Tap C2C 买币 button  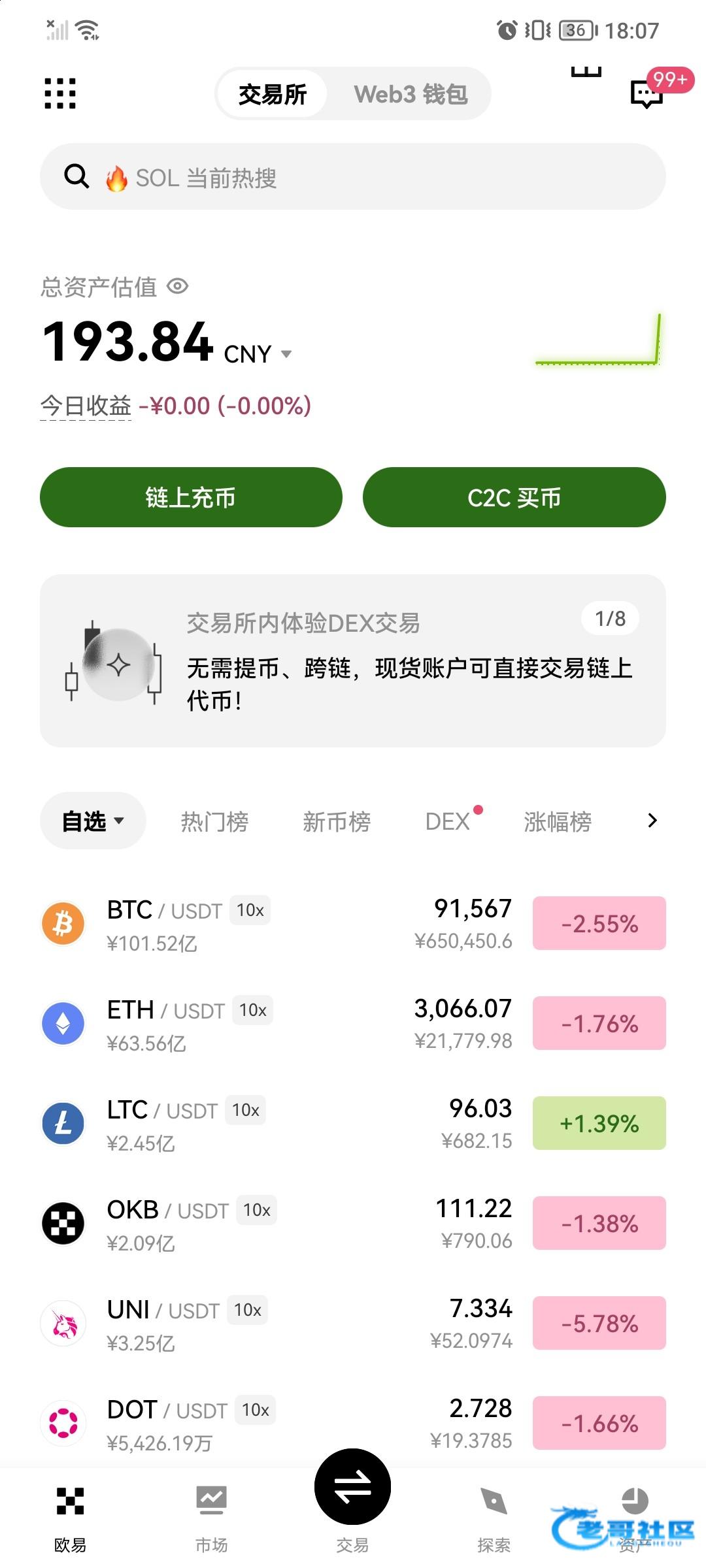[514, 497]
